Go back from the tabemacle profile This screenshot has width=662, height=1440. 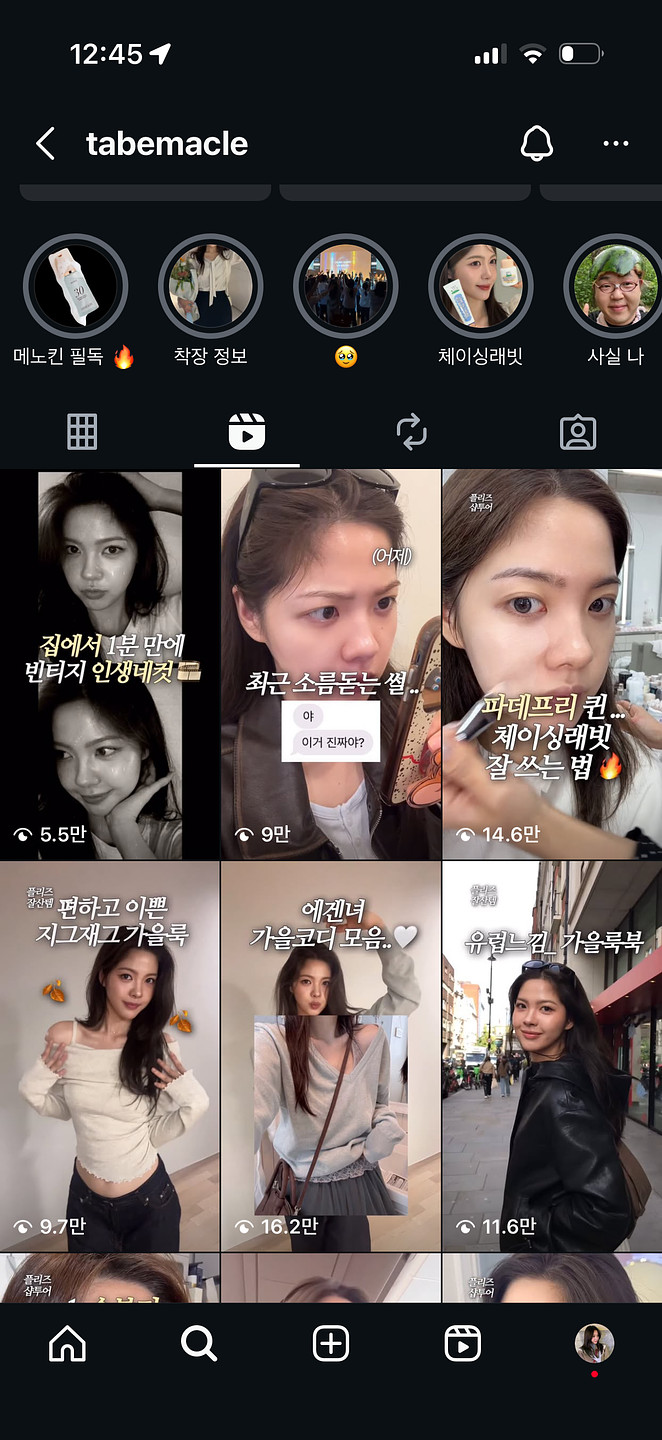coord(45,144)
